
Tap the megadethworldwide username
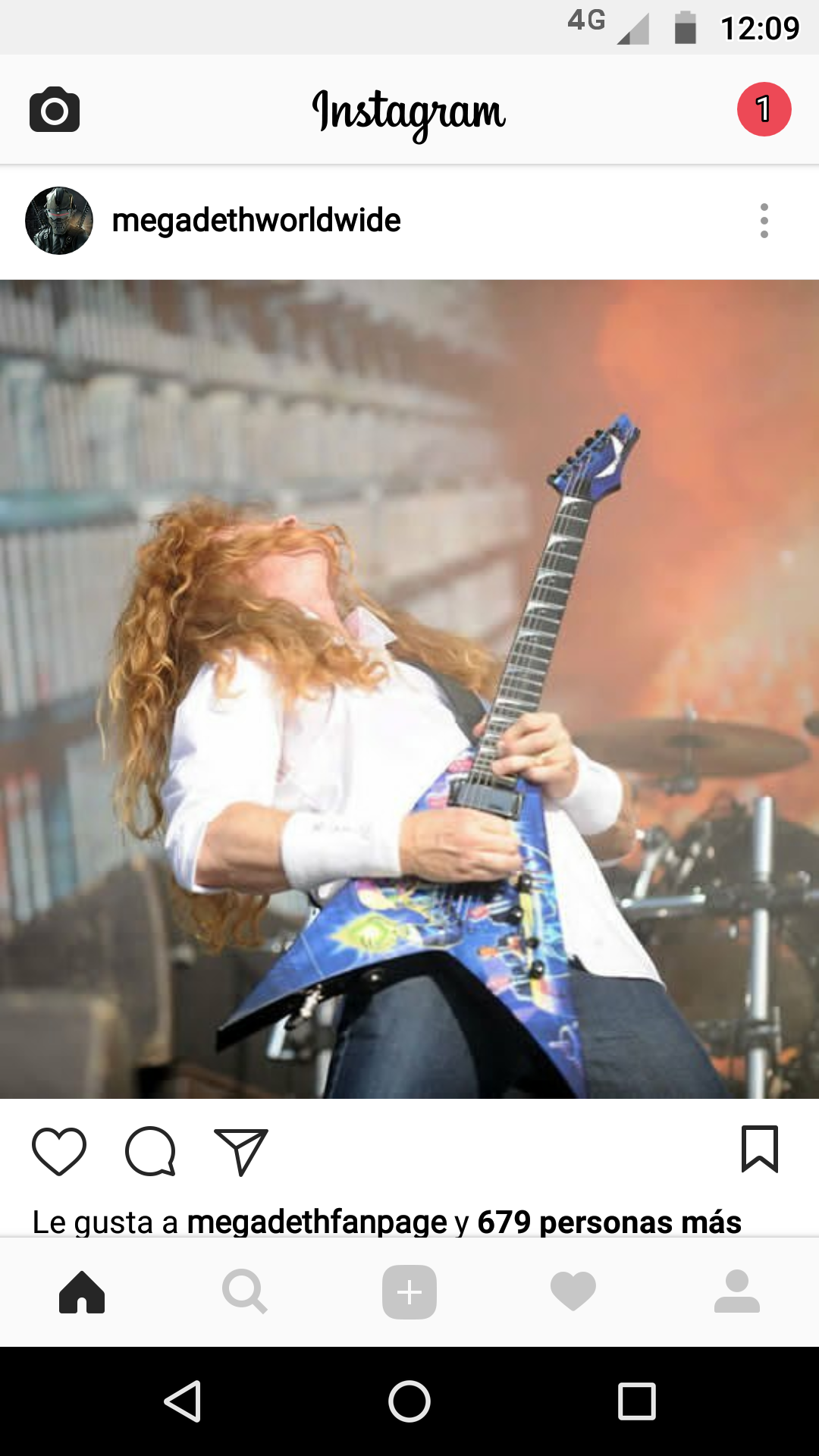pyautogui.click(x=256, y=221)
